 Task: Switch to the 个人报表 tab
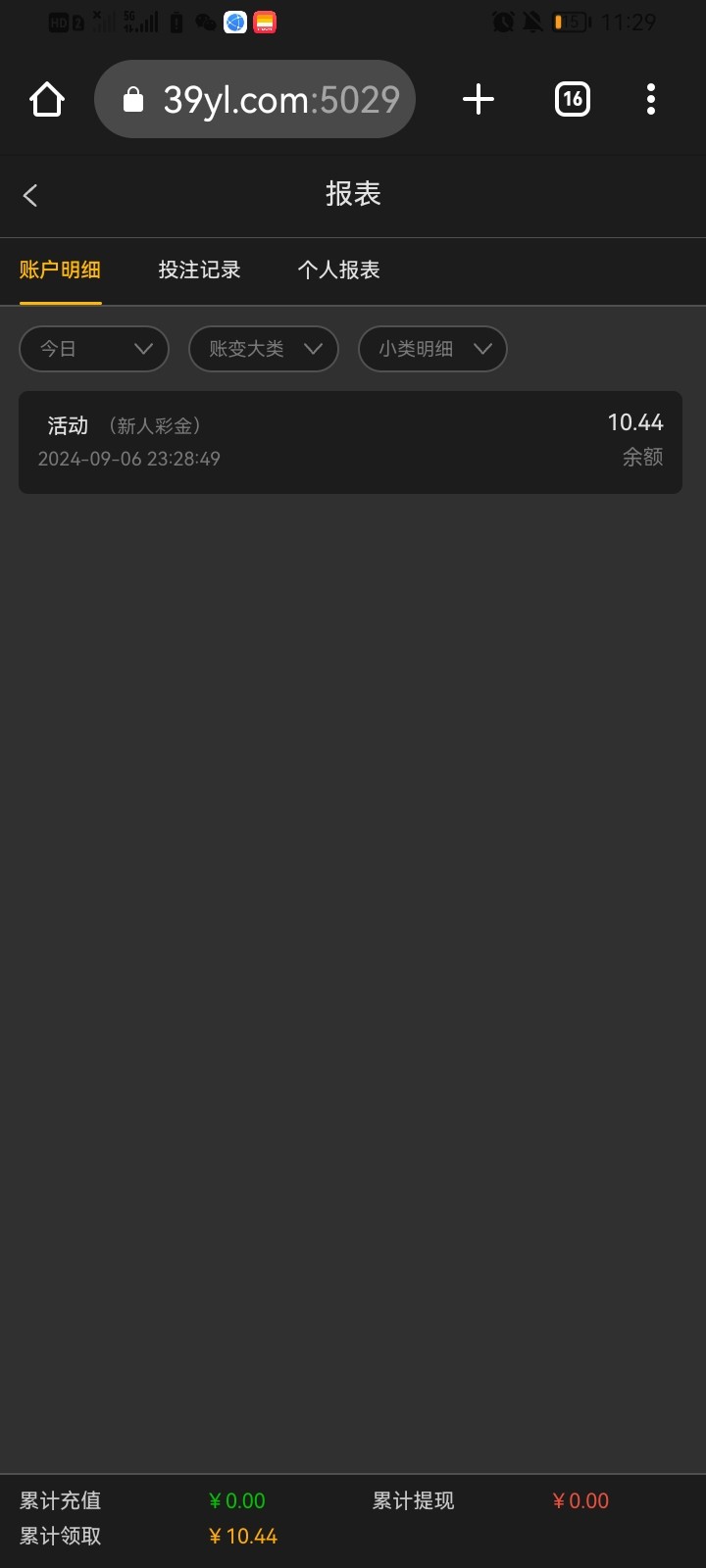pos(338,270)
